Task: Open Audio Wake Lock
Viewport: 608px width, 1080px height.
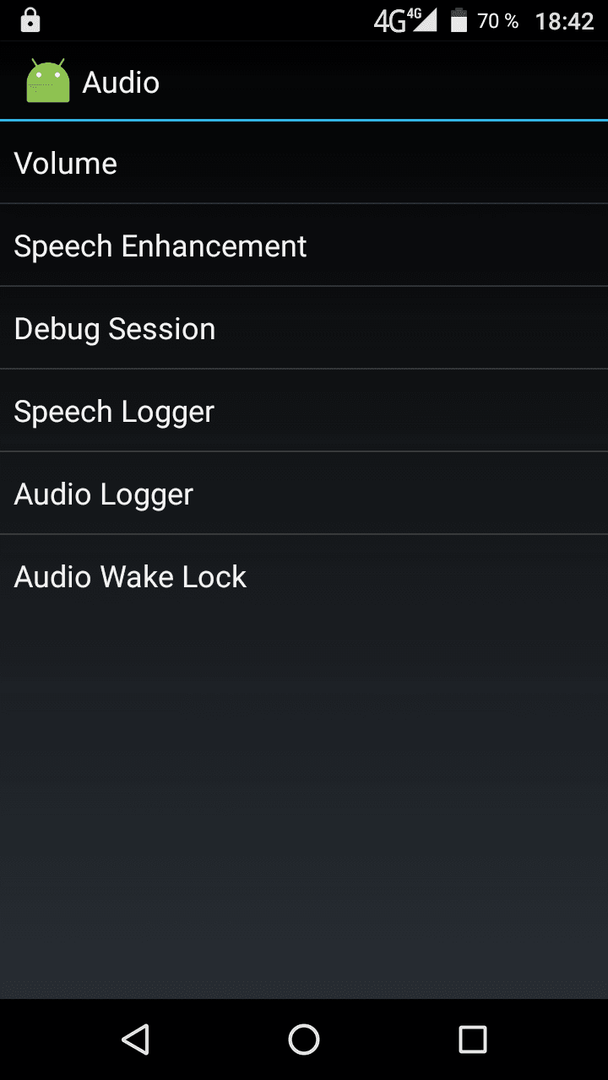Action: click(304, 576)
